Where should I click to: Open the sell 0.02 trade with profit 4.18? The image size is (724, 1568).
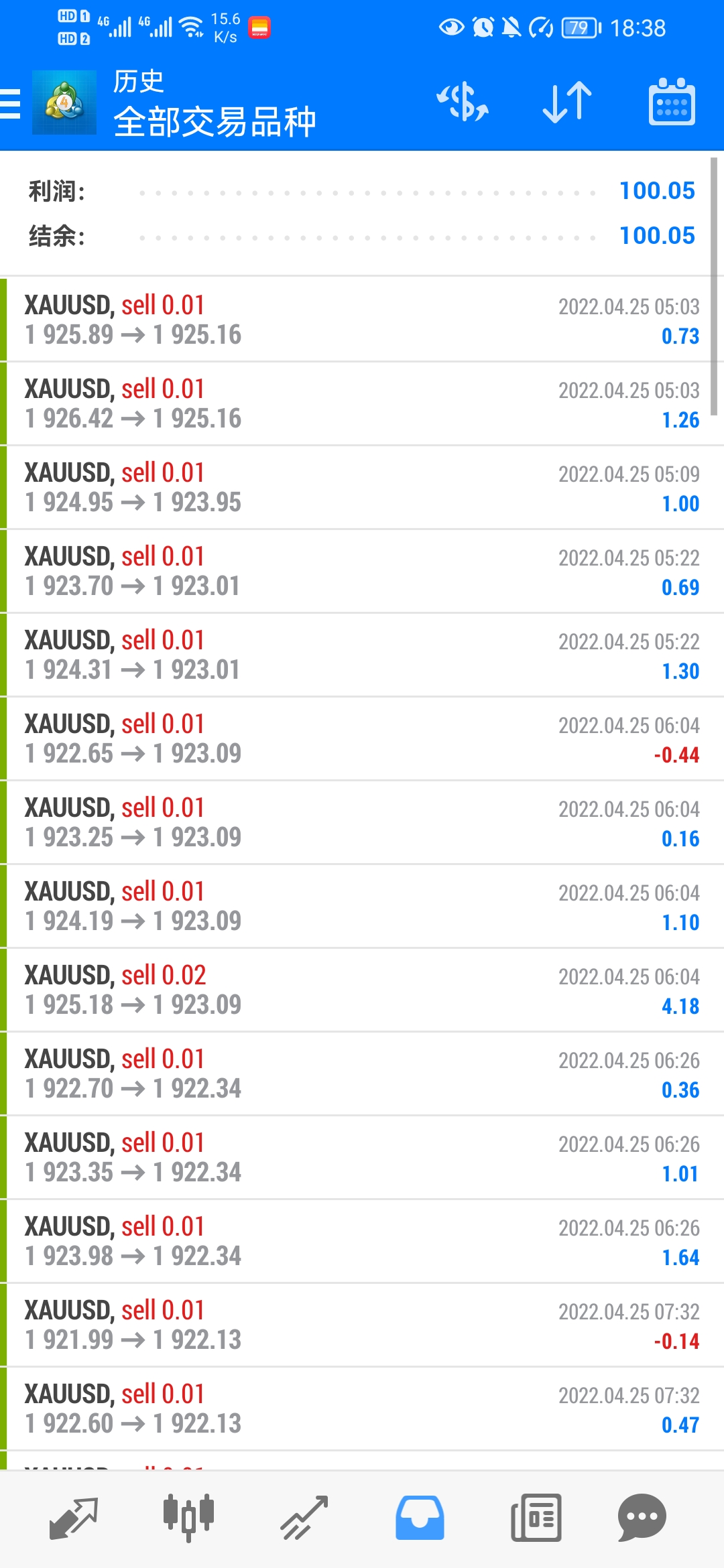point(362,990)
